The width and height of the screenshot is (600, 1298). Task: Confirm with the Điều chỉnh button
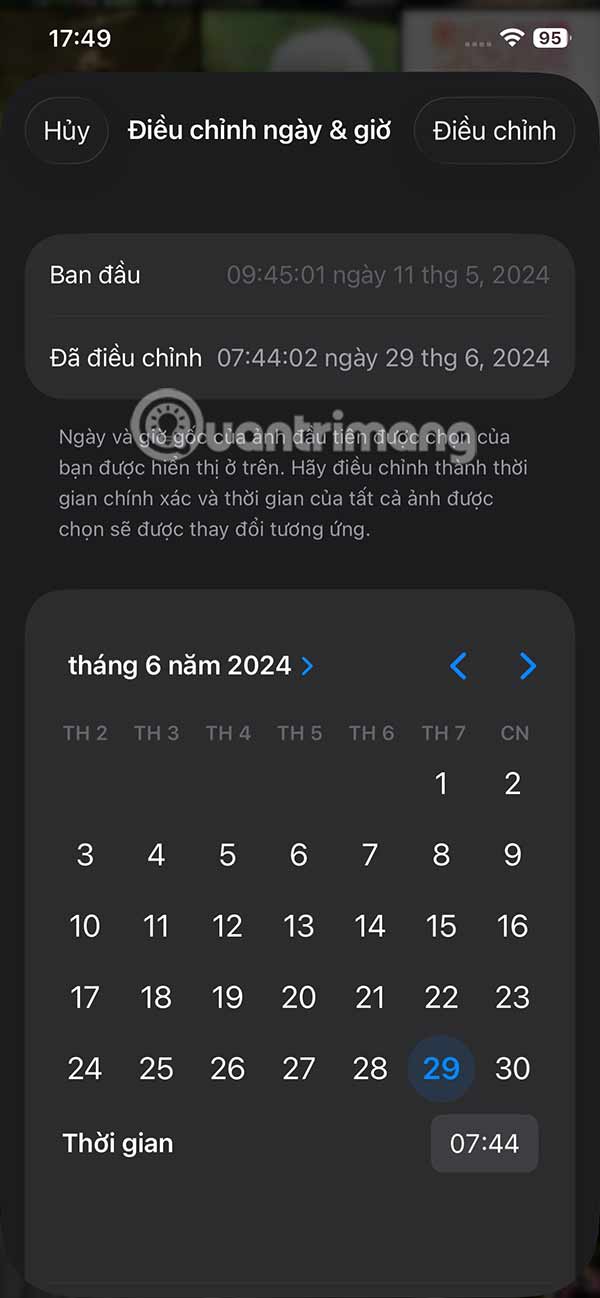(x=494, y=131)
